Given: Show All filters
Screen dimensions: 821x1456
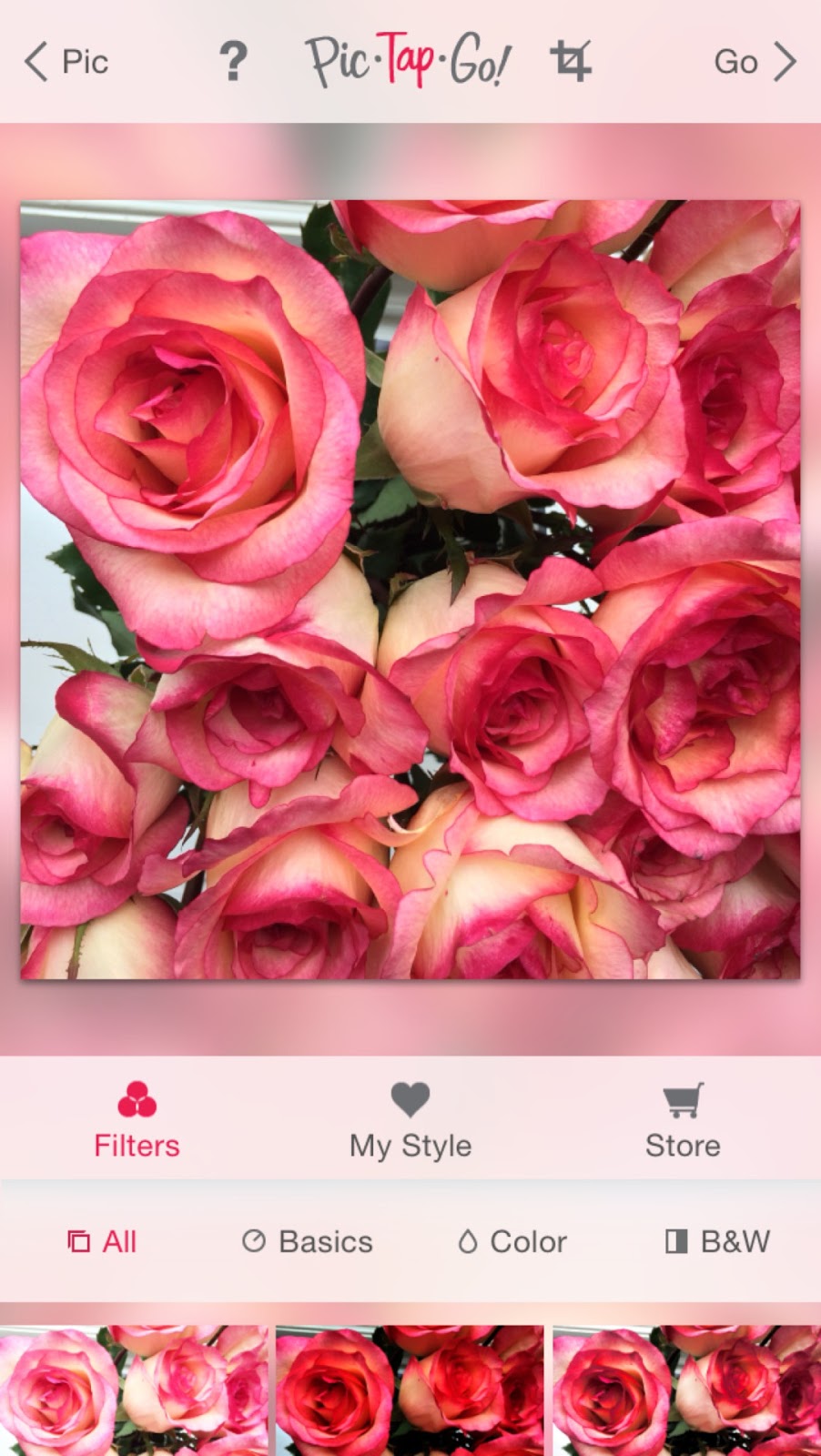Looking at the screenshot, I should point(102,1241).
